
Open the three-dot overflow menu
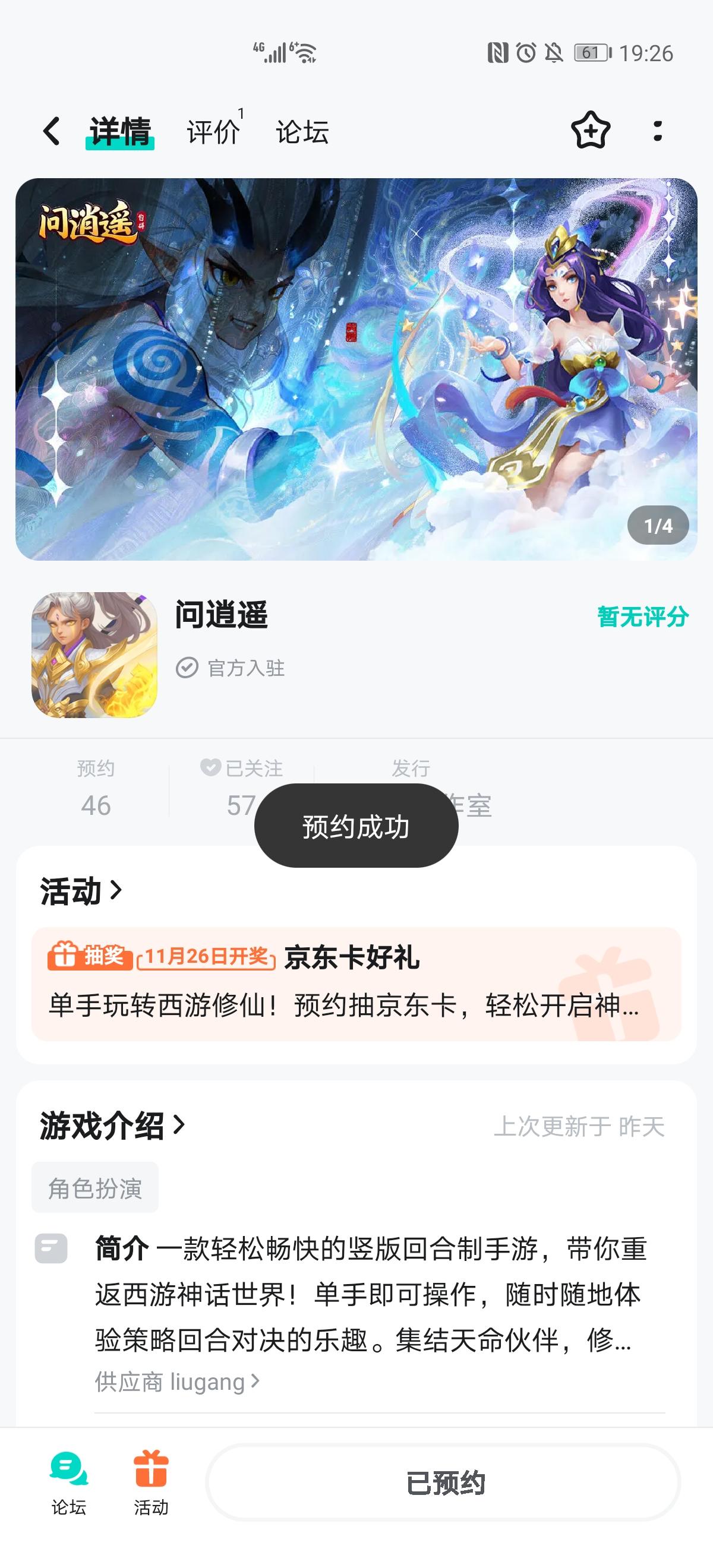point(657,130)
